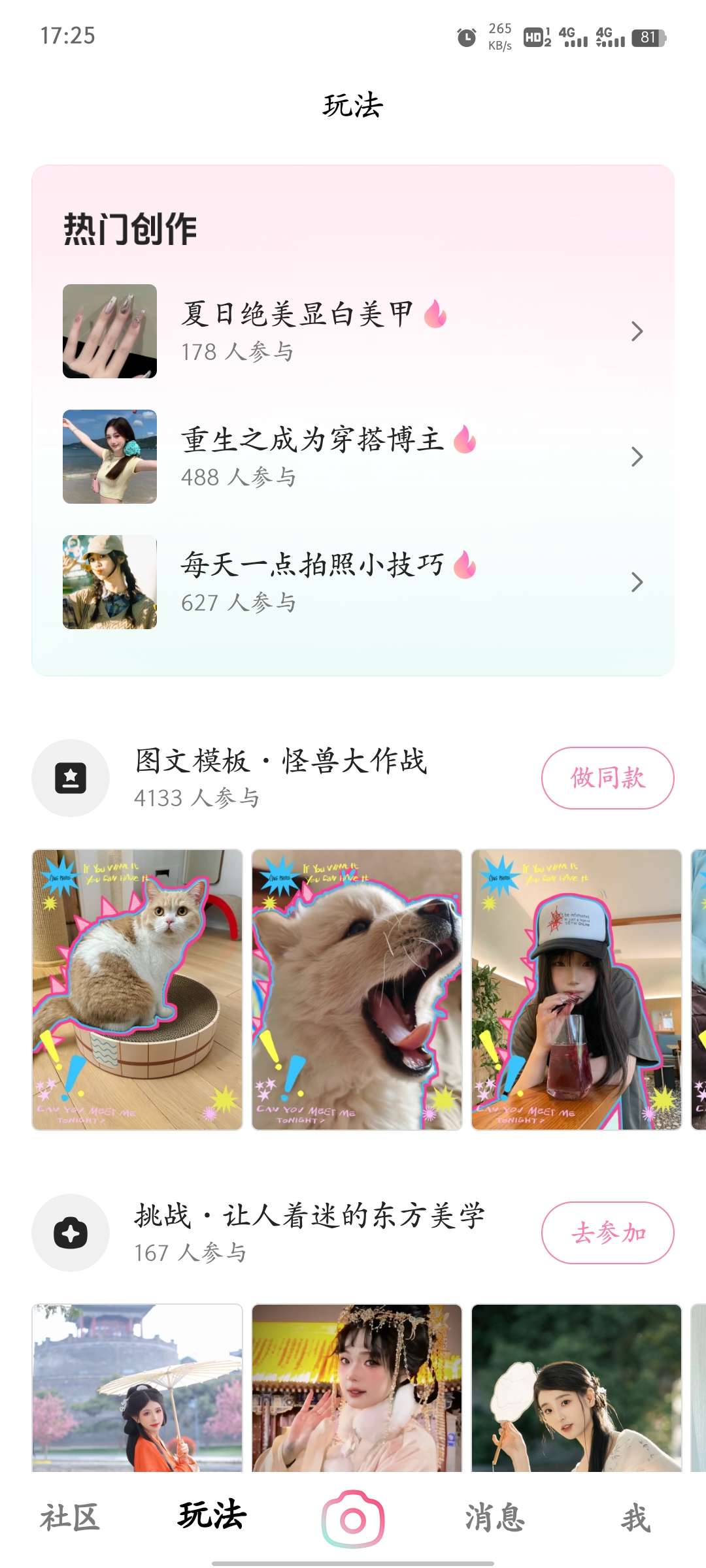Open the orange cat template photo
The height and width of the screenshot is (1568, 706).
pos(137,989)
